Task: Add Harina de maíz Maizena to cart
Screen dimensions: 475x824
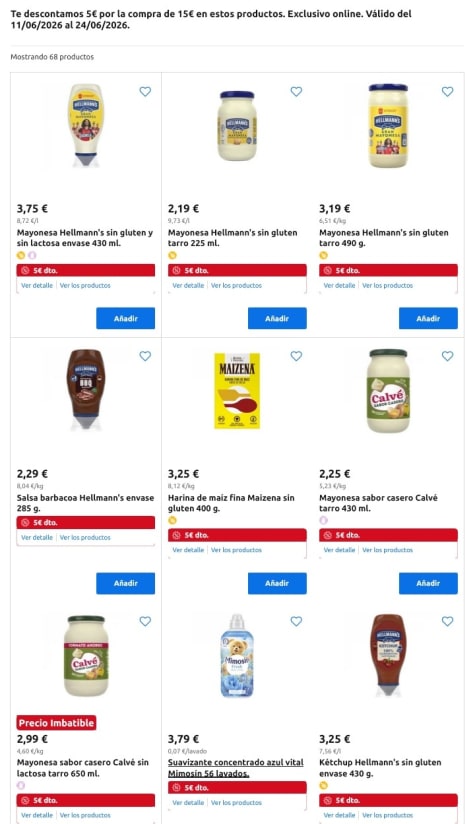Action: click(x=277, y=583)
